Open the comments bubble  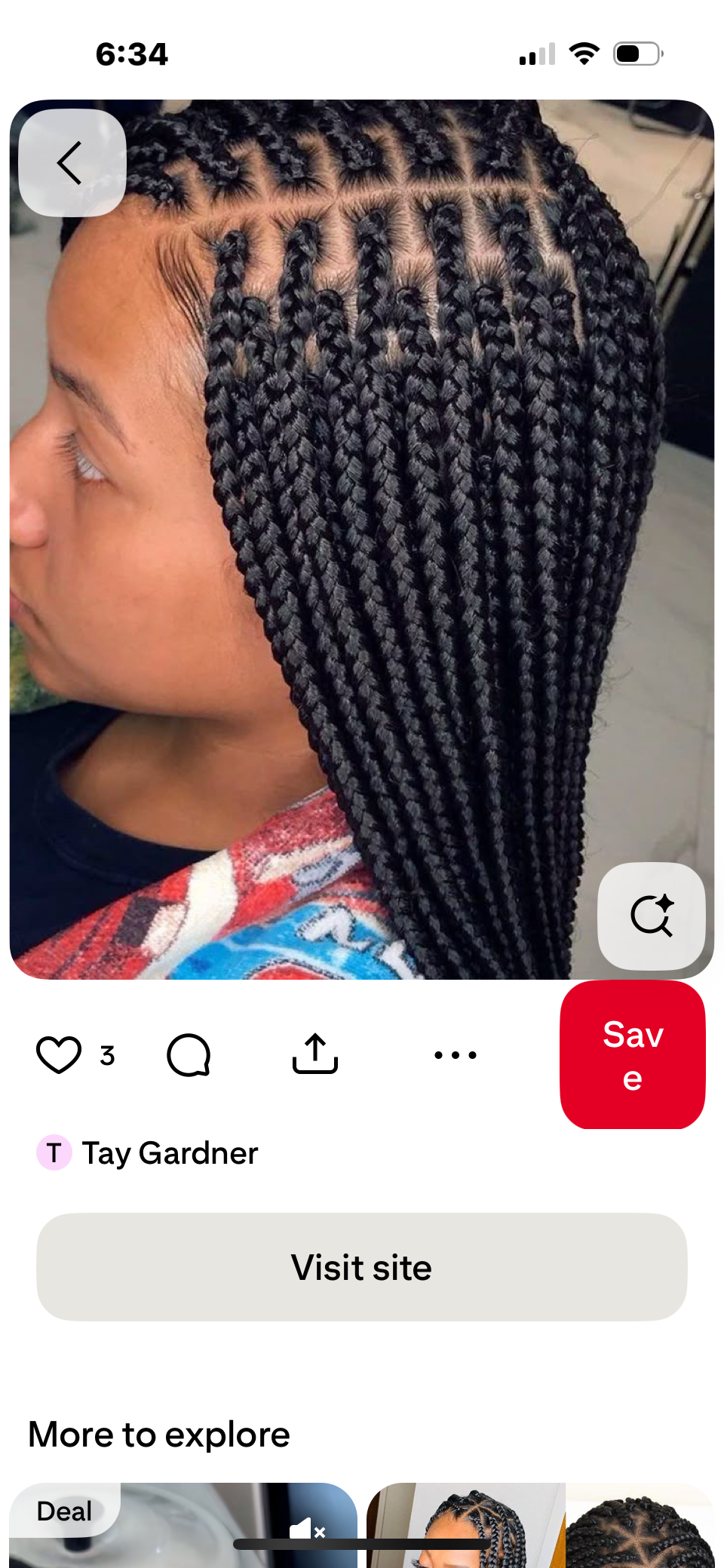pyautogui.click(x=189, y=1054)
